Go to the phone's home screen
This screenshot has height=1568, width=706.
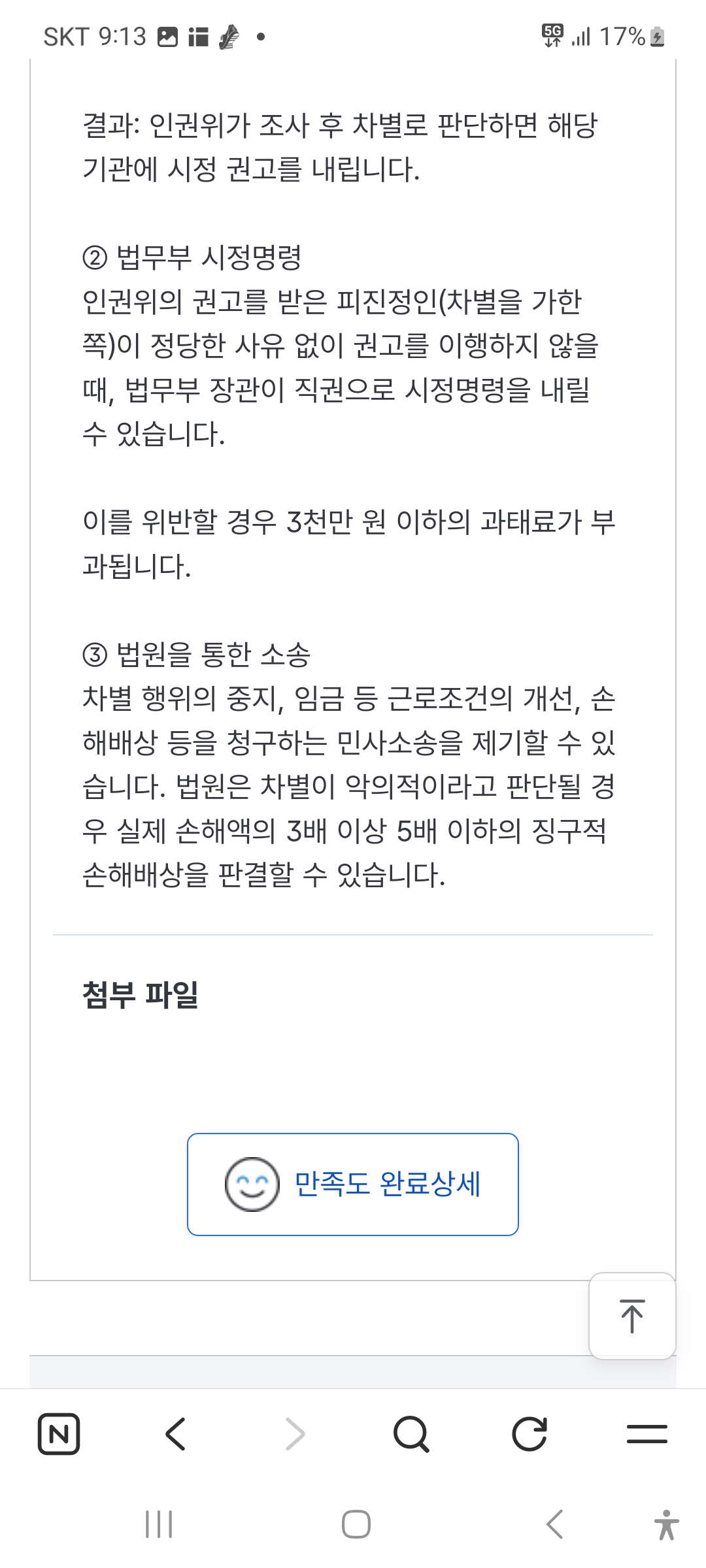tap(356, 1524)
